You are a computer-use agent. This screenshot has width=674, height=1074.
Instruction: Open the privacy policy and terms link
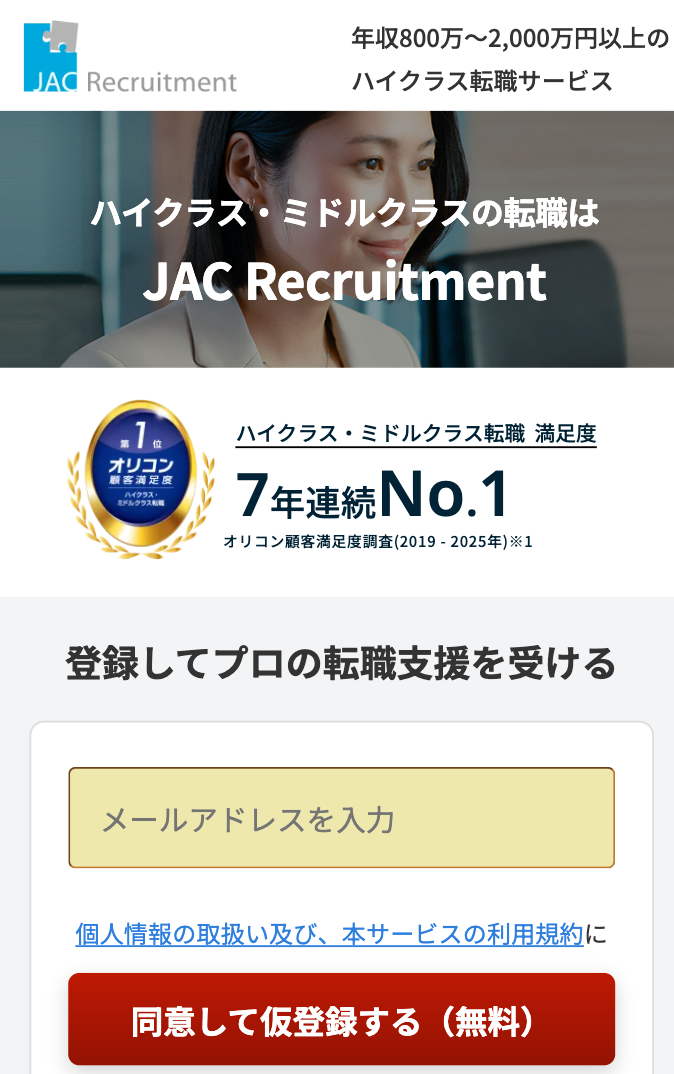(329, 935)
